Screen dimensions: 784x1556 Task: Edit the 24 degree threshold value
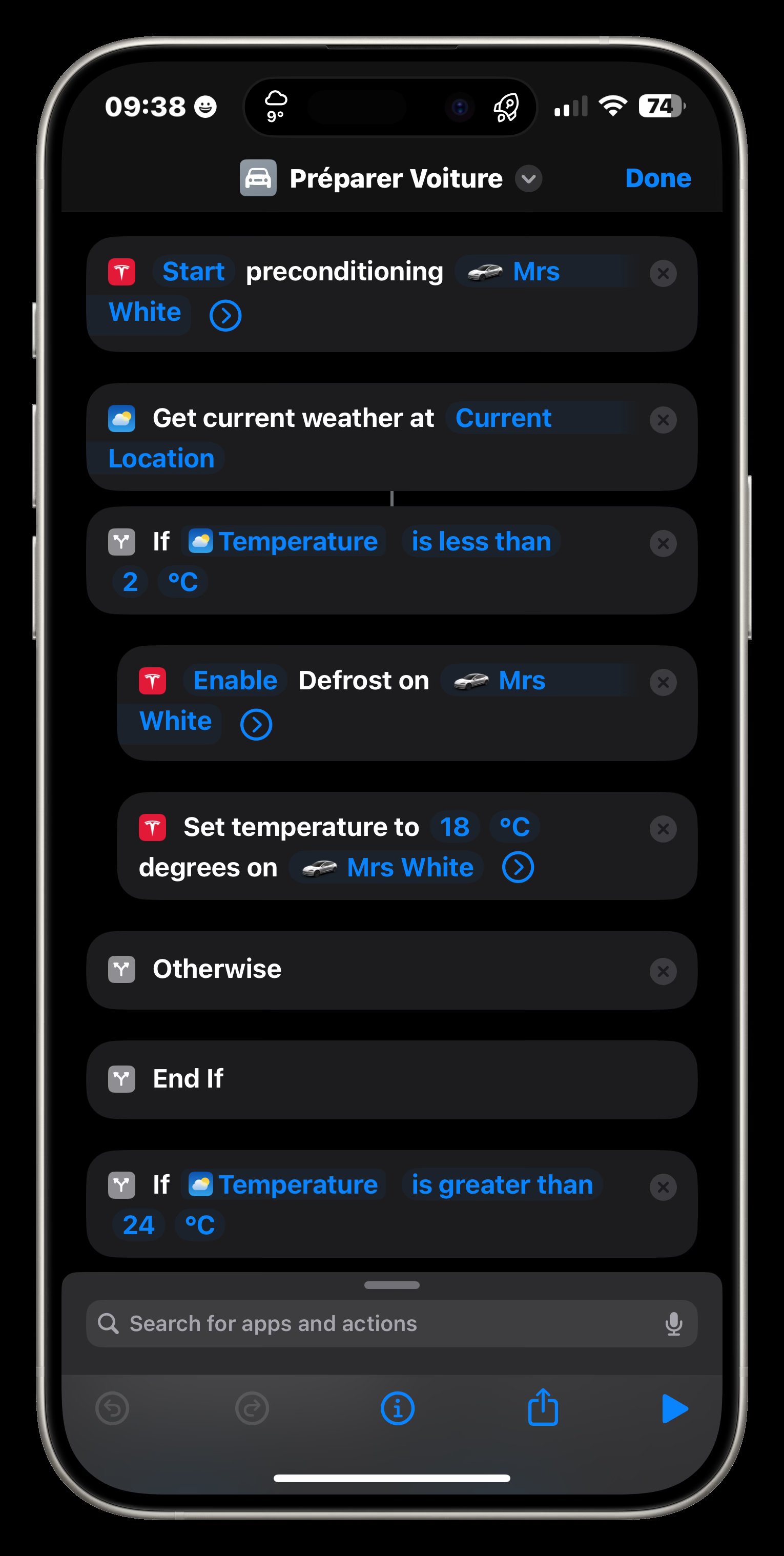pos(138,1225)
